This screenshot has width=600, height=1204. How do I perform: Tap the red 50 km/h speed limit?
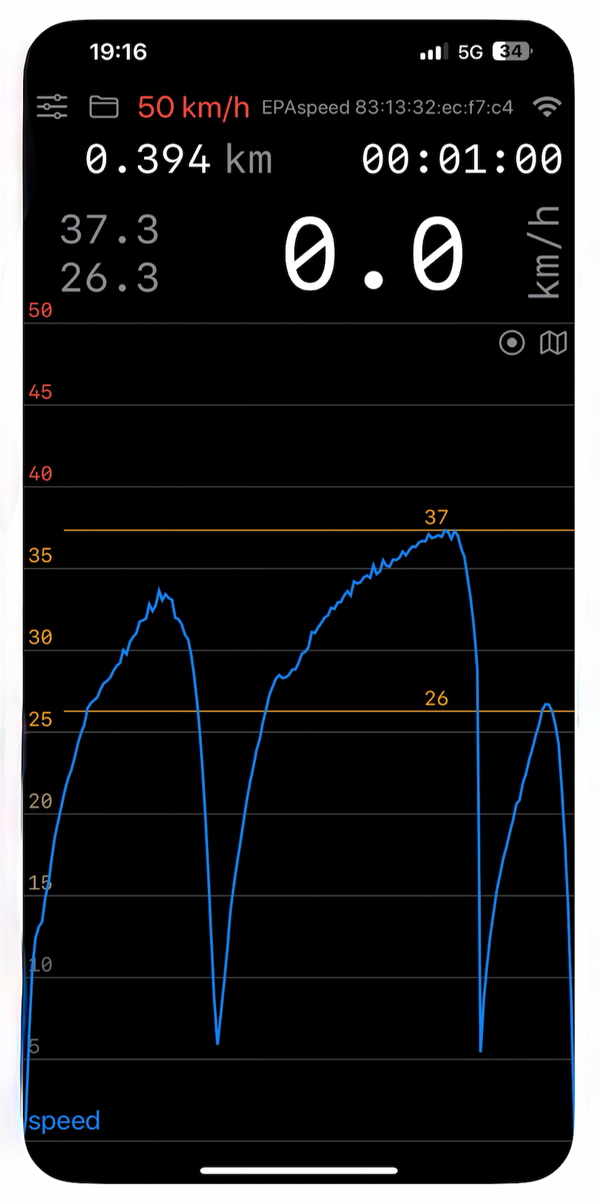(x=193, y=107)
